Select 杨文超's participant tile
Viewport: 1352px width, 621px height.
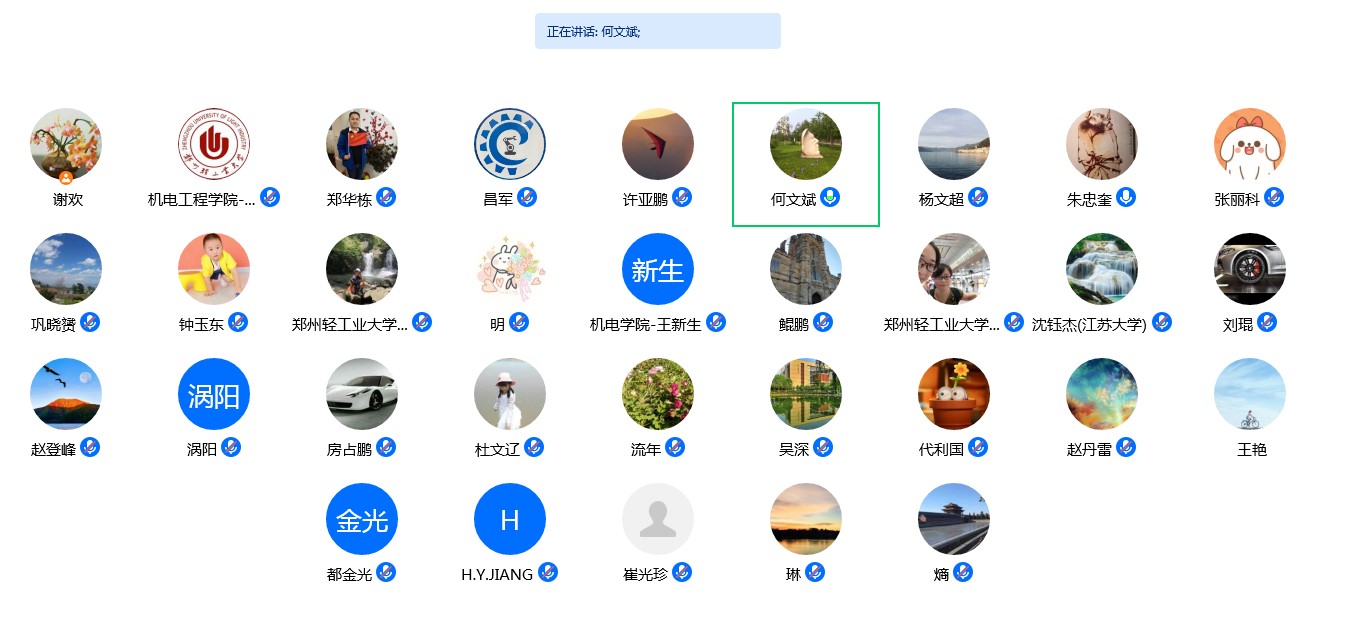954,145
